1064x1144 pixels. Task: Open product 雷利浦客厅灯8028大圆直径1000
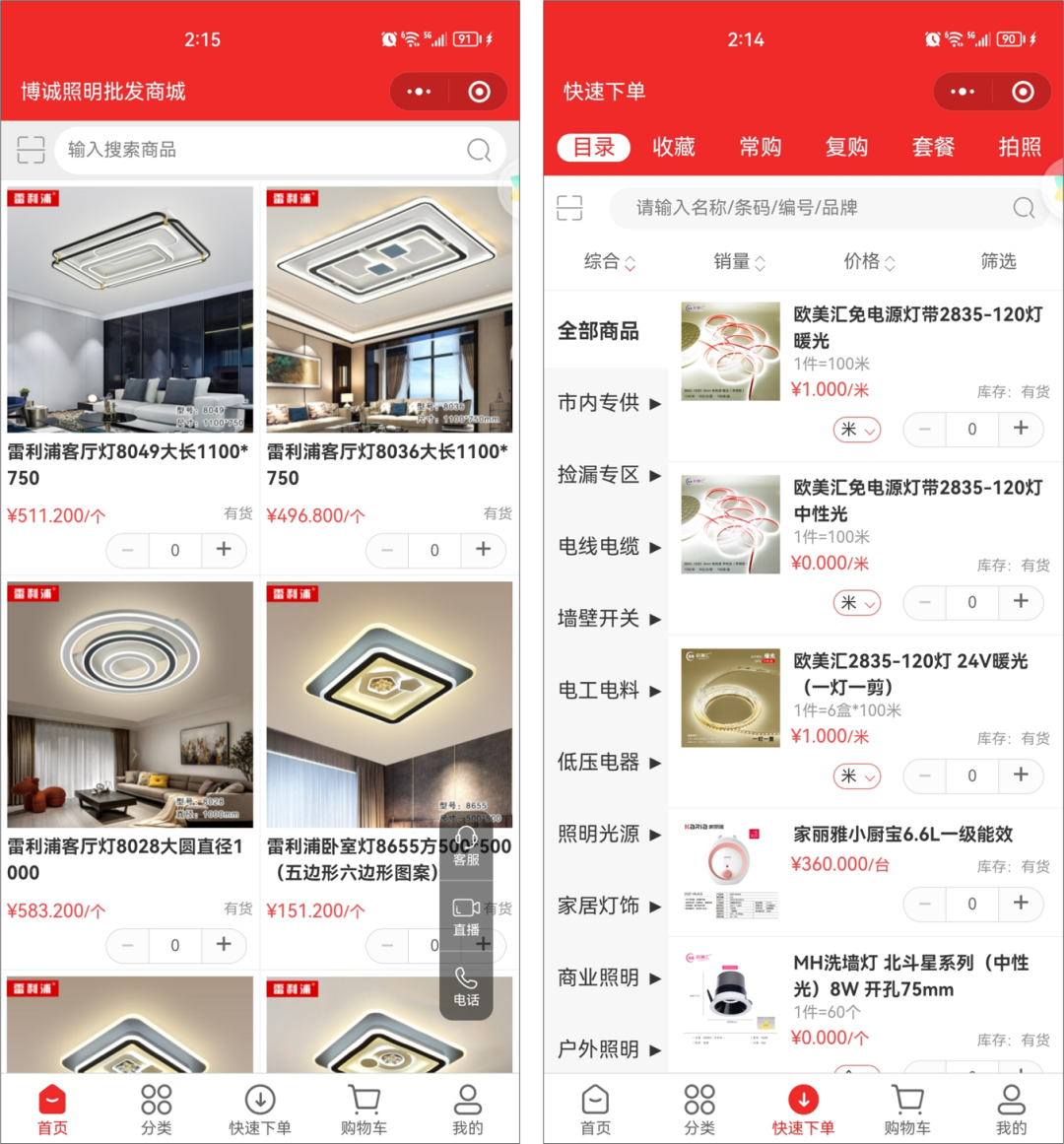130,705
